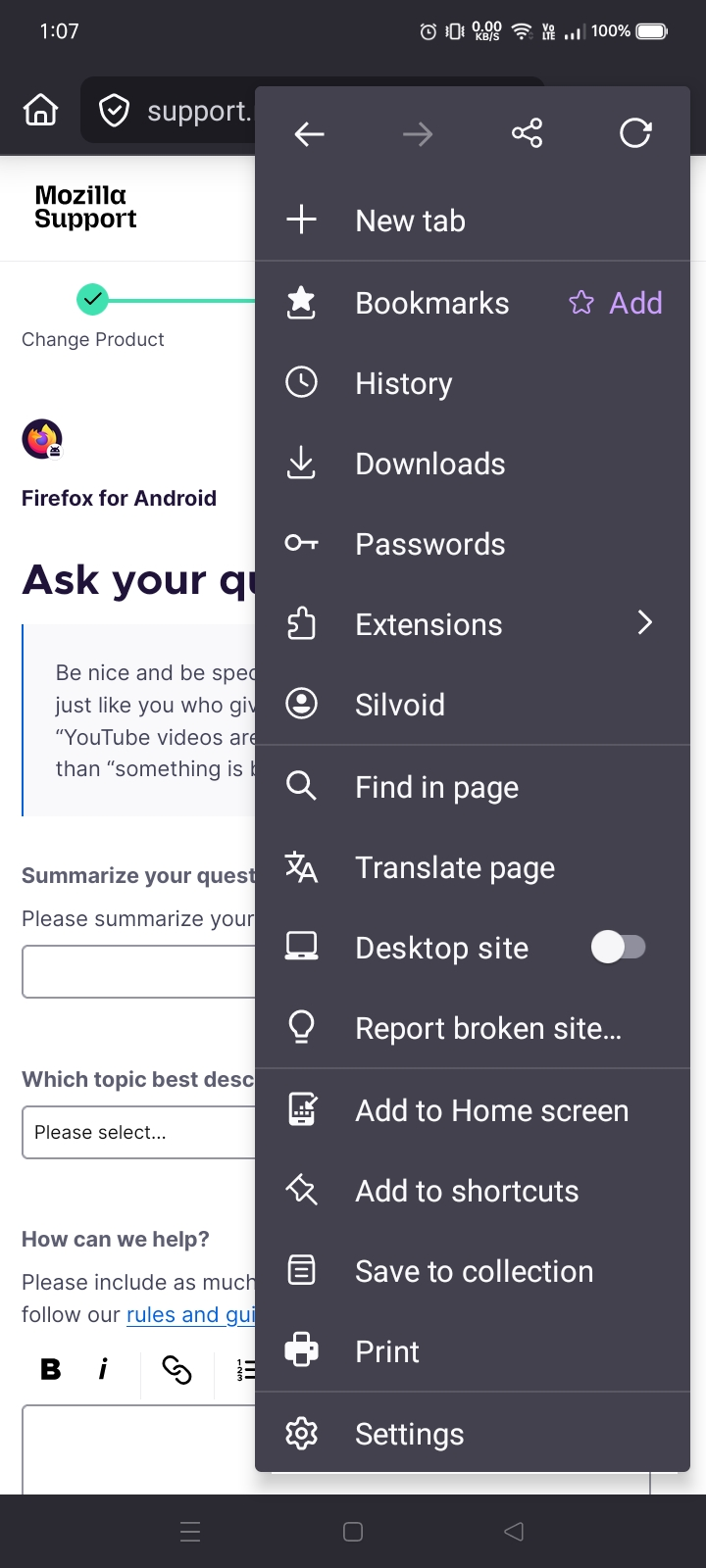Share the current page
Image resolution: width=706 pixels, height=1568 pixels.
tap(527, 133)
